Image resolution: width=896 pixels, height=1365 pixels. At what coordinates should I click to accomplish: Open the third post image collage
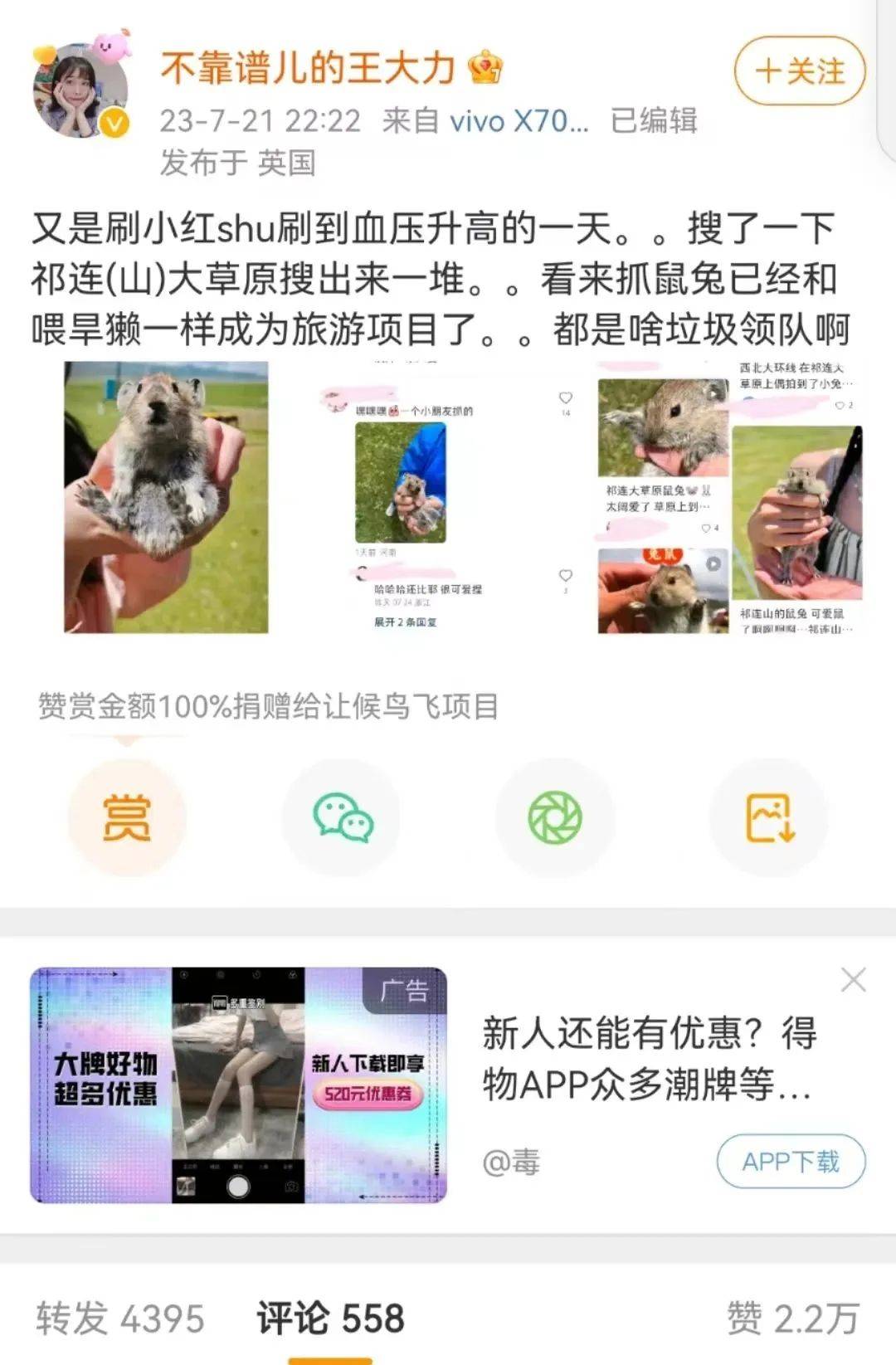[x=729, y=497]
